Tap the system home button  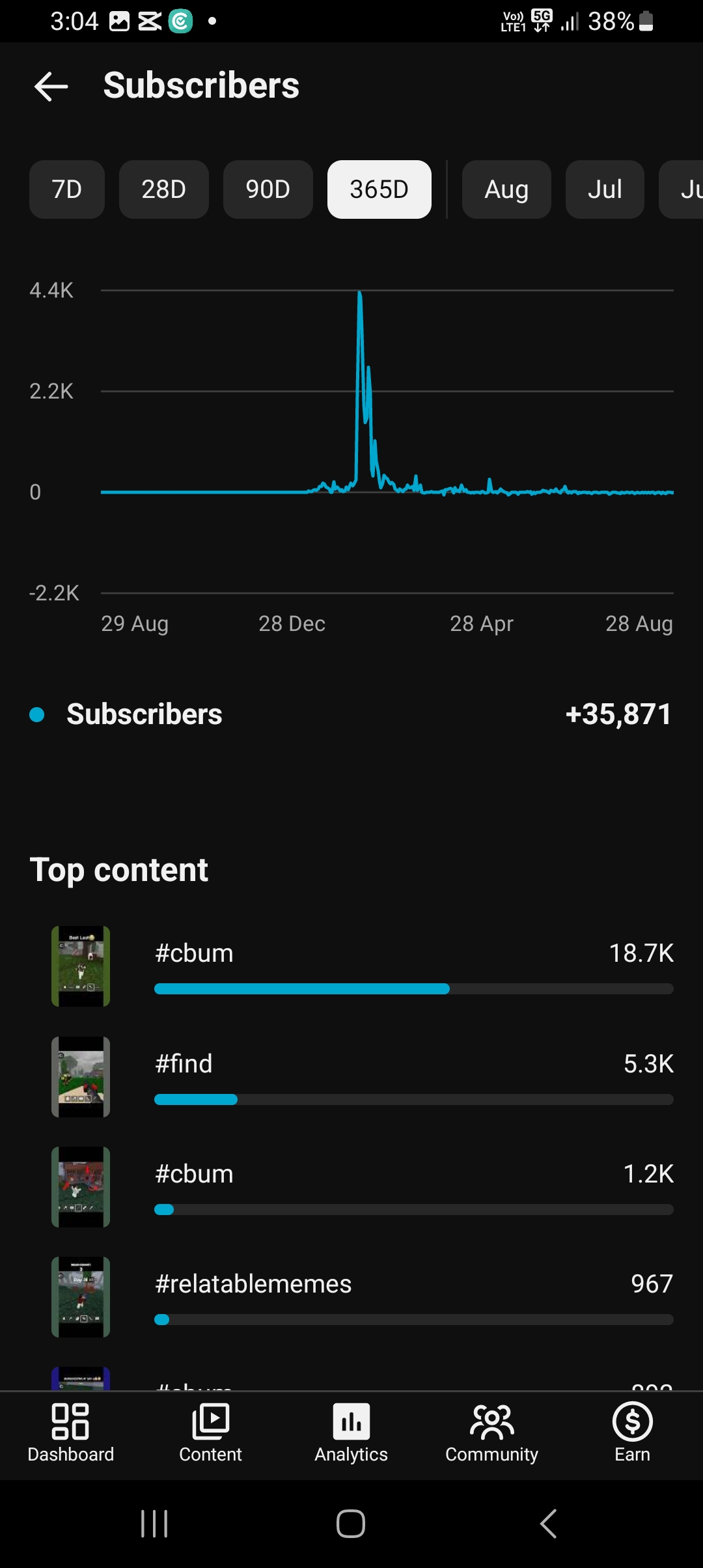(351, 1524)
